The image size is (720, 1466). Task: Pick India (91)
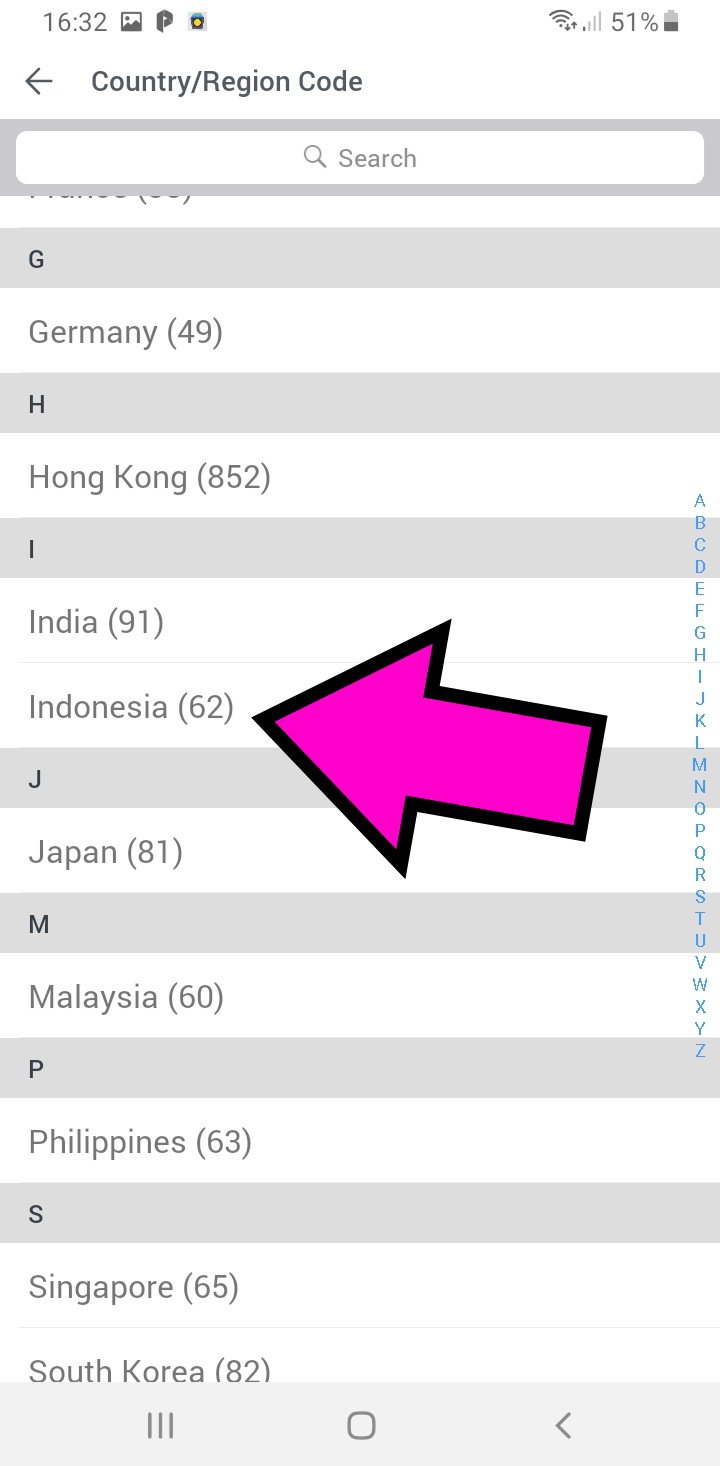pyautogui.click(x=96, y=622)
